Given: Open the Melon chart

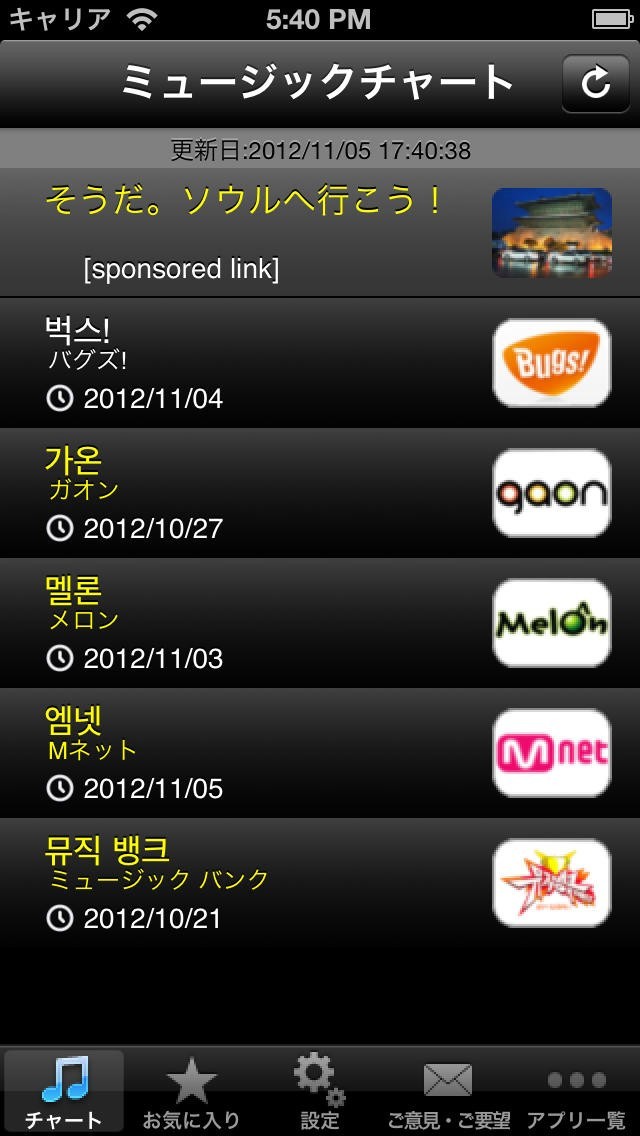Looking at the screenshot, I should 320,623.
